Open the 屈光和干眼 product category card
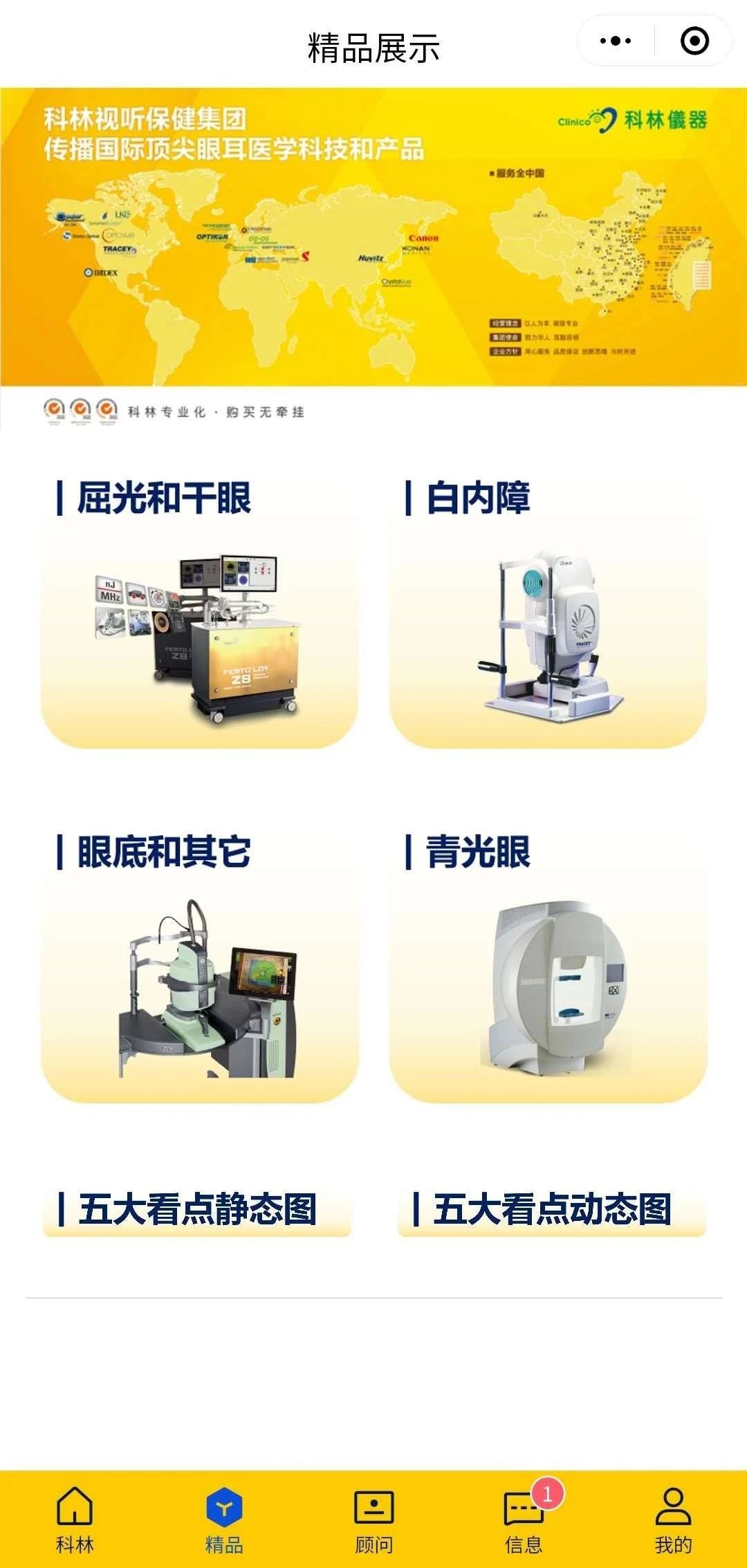Image resolution: width=747 pixels, height=1568 pixels. (199, 615)
